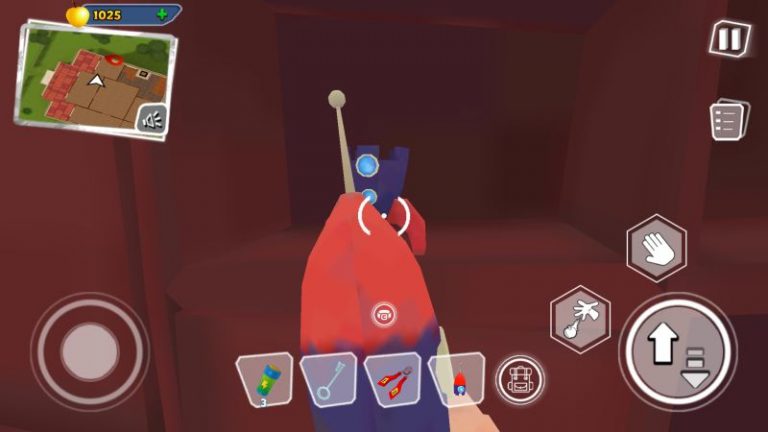768x432 pixels.
Task: Select the energy drink can slot
Action: [265, 380]
